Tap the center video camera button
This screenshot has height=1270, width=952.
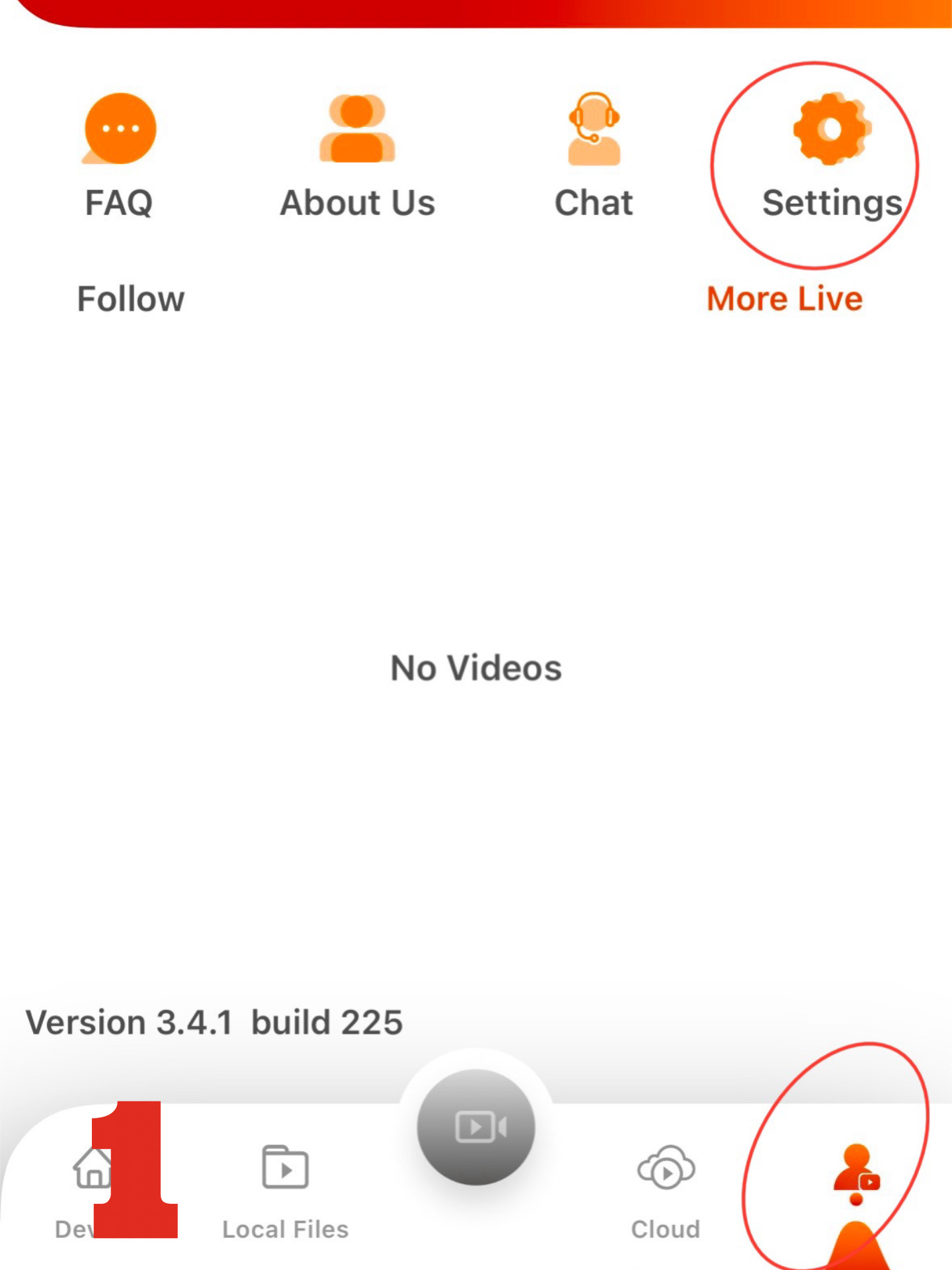(x=477, y=1127)
